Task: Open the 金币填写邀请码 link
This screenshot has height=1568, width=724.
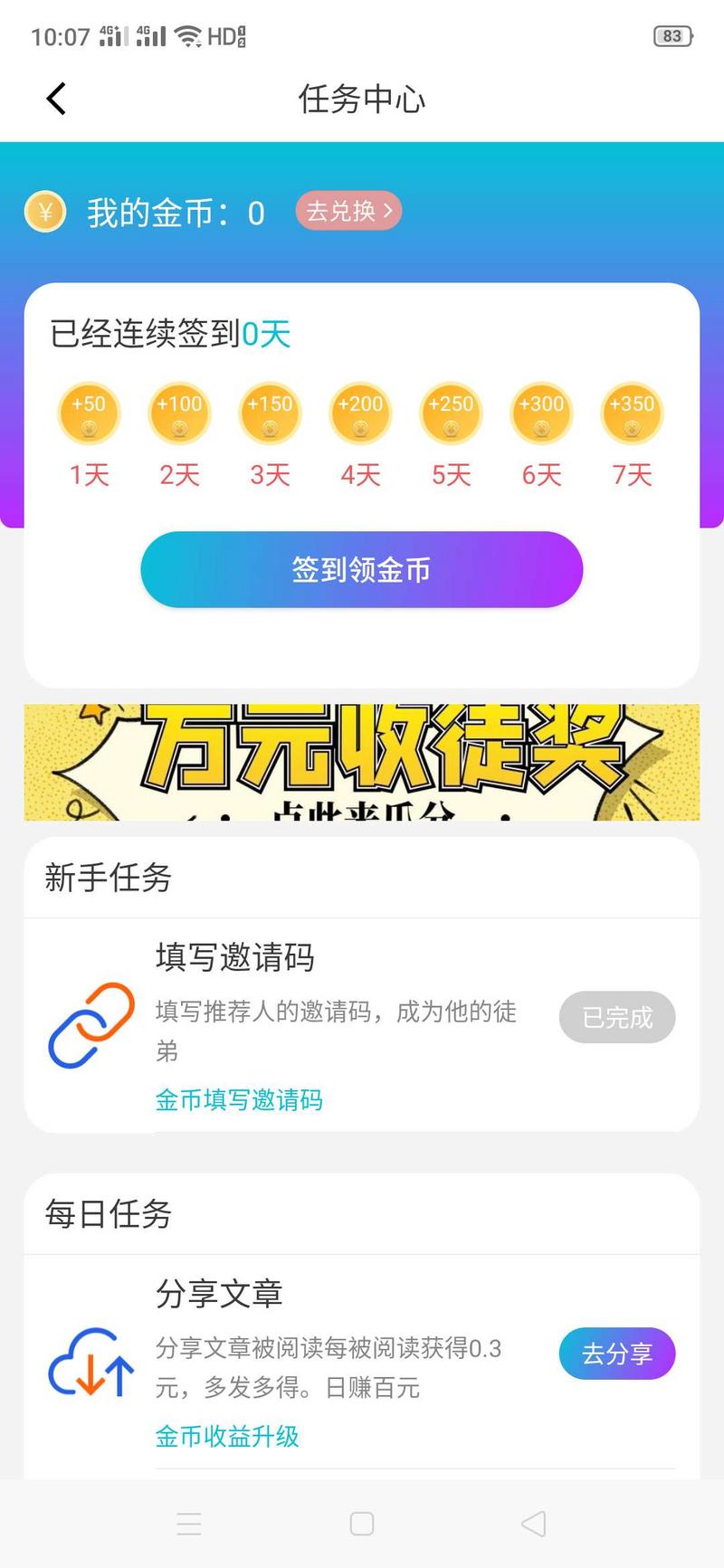Action: click(239, 1099)
